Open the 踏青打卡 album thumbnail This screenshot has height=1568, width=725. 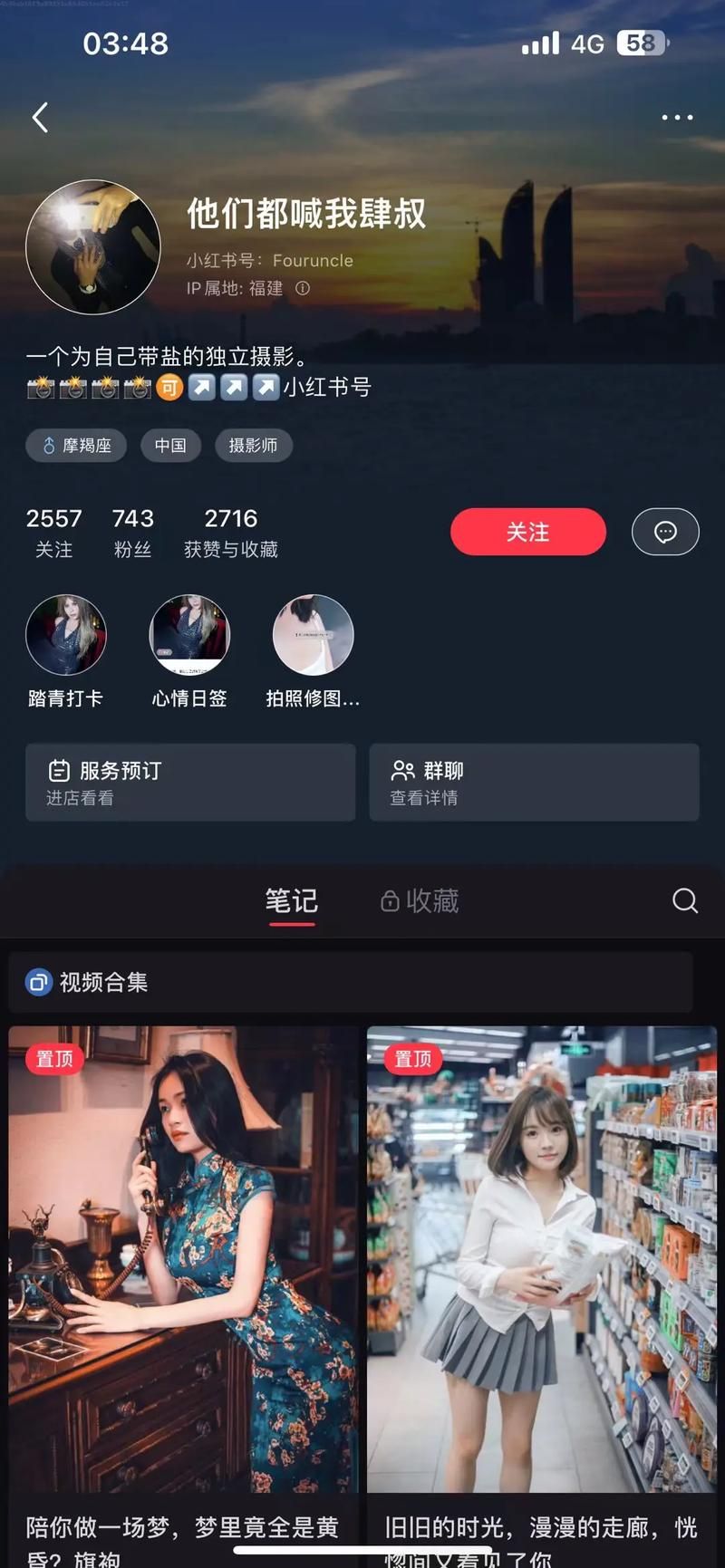coord(66,634)
